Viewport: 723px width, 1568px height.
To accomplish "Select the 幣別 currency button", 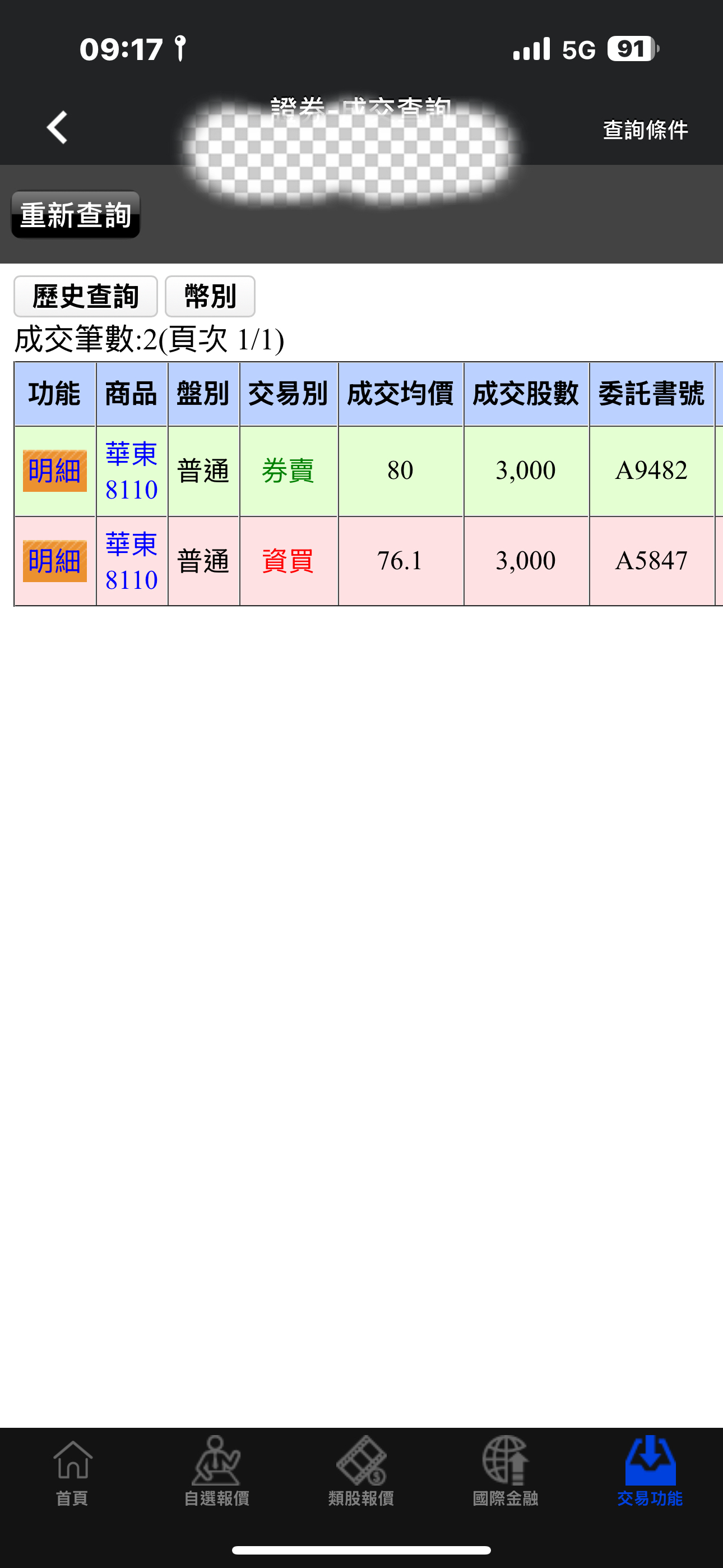I will pos(210,297).
